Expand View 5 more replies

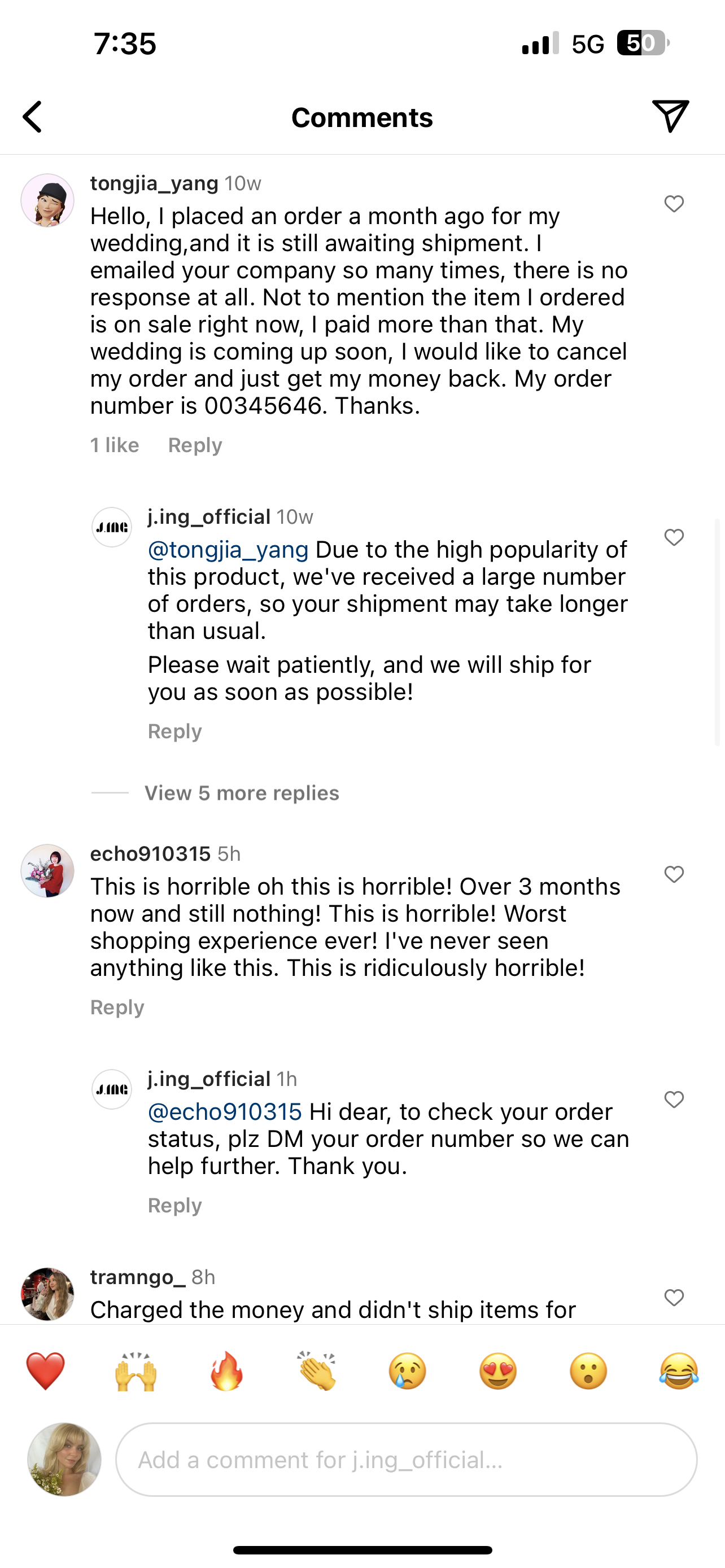pos(242,793)
